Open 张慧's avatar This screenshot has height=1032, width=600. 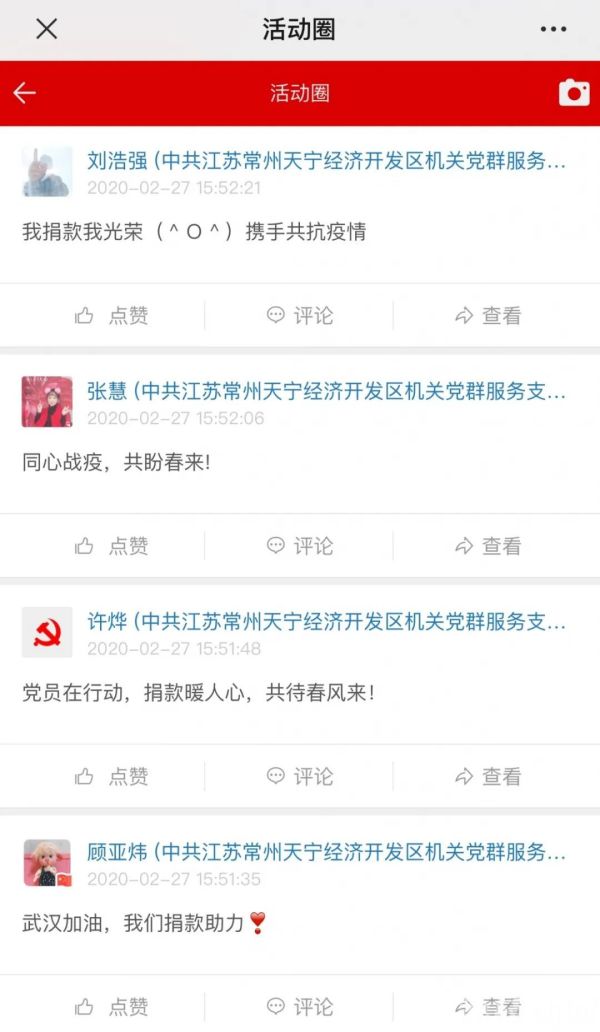47,402
